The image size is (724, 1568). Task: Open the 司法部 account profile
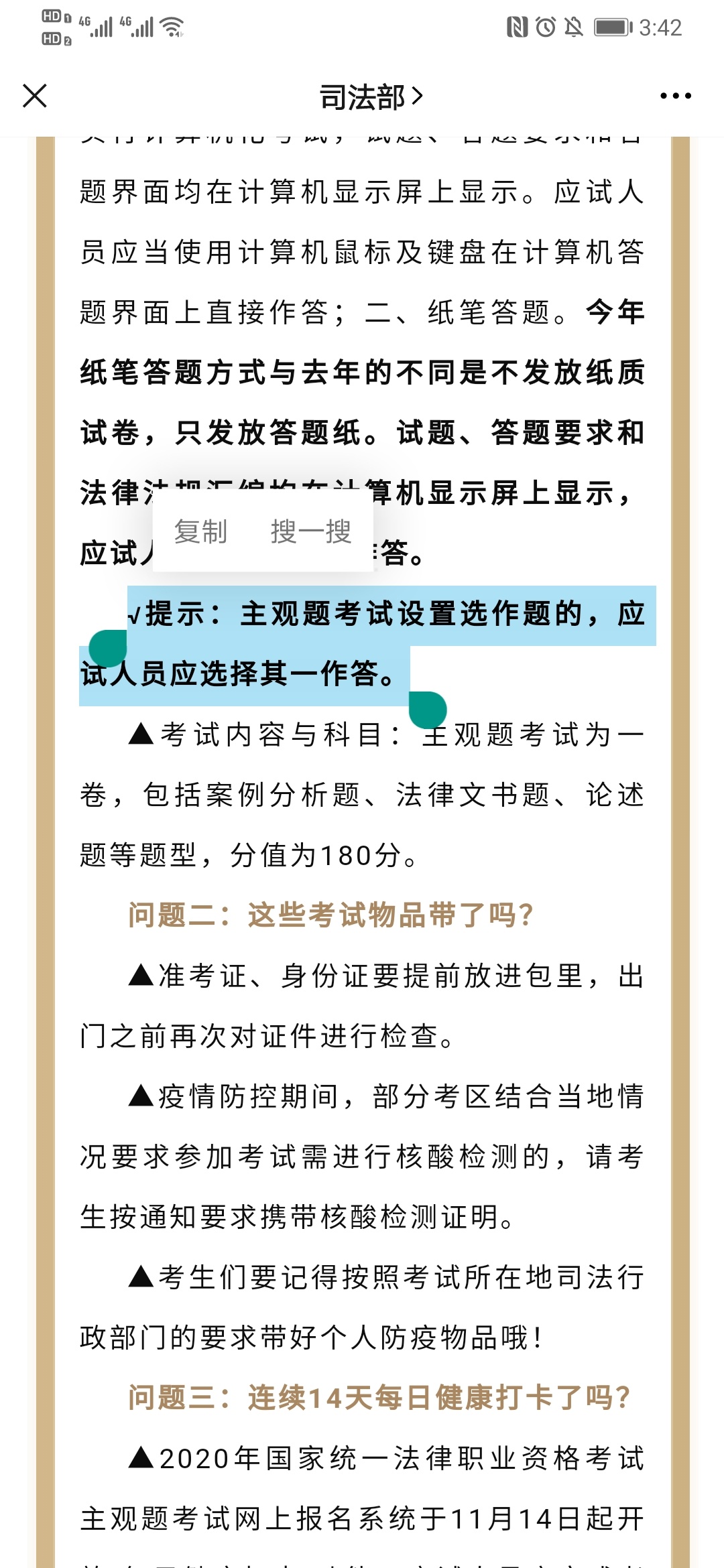(x=371, y=97)
